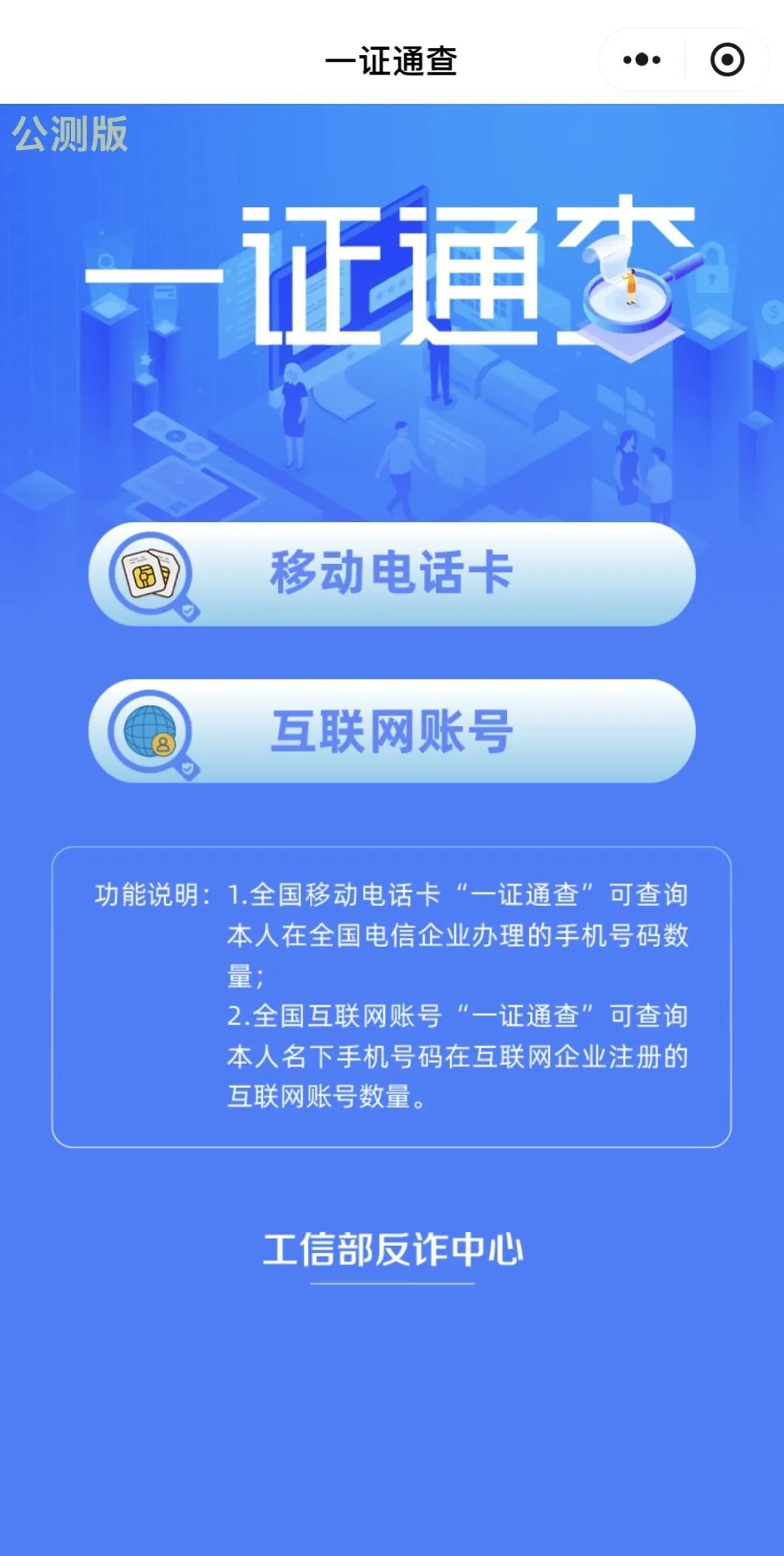Open the 互联网账号 query option

(392, 730)
